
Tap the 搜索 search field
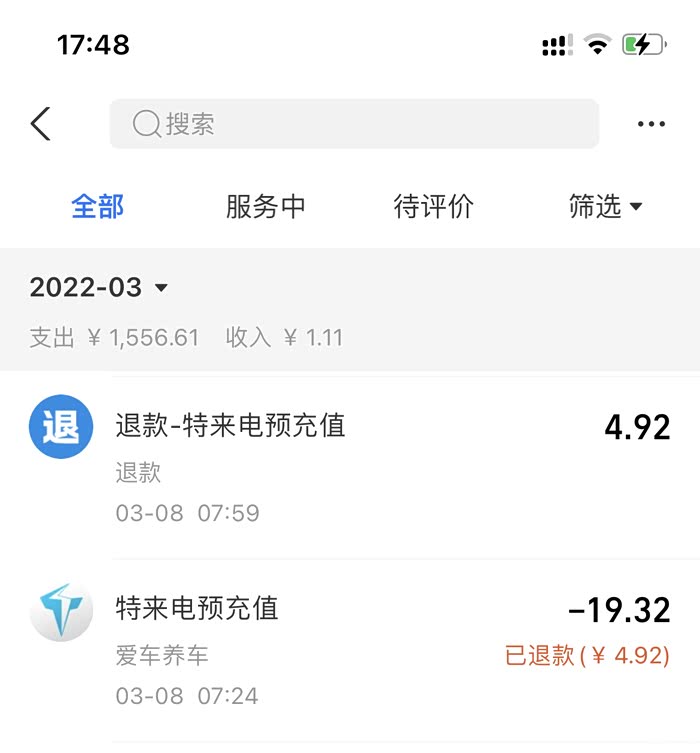tap(354, 124)
